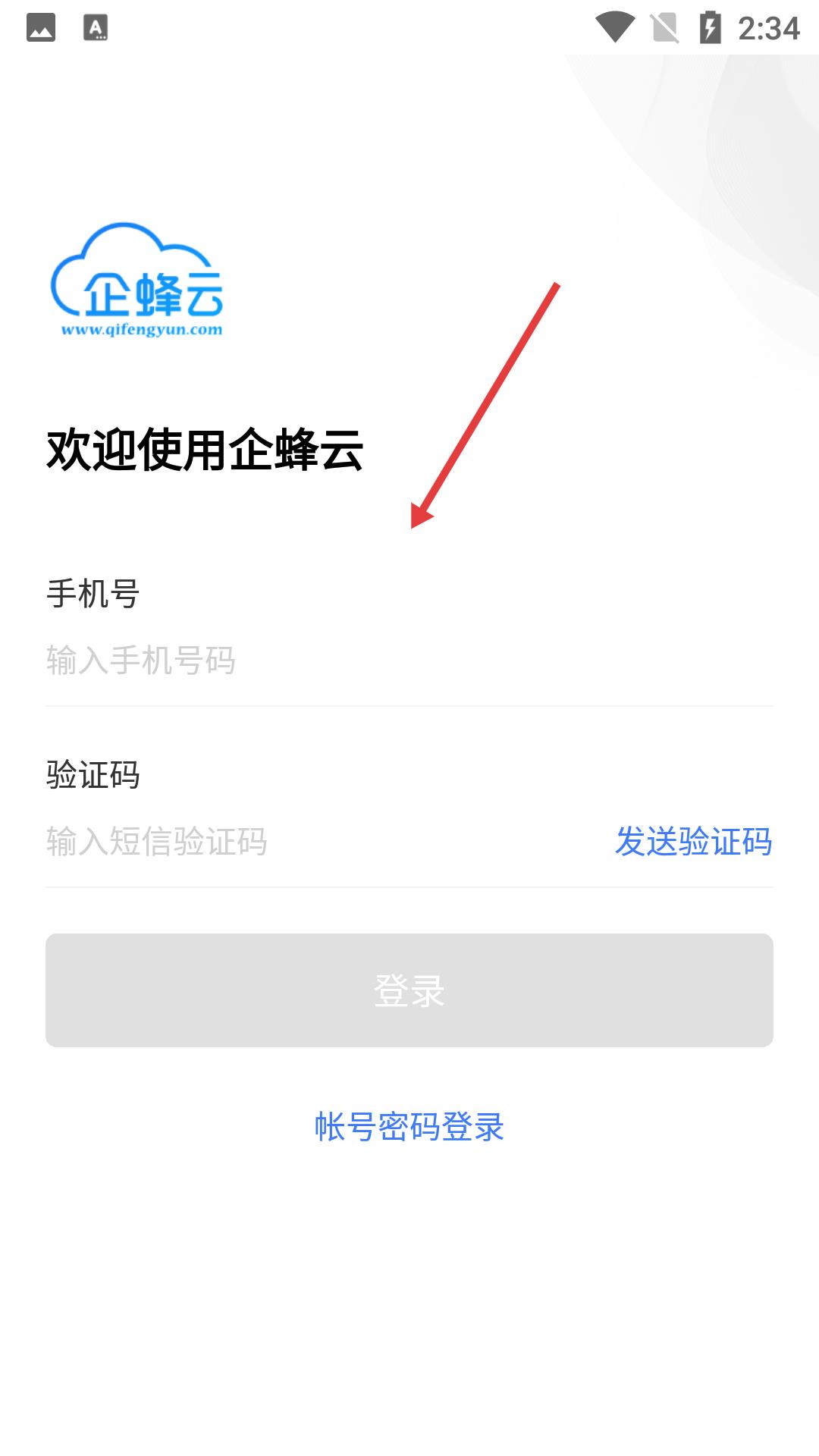
Task: Switch to 帐号密码登录 password login
Action: click(409, 1127)
